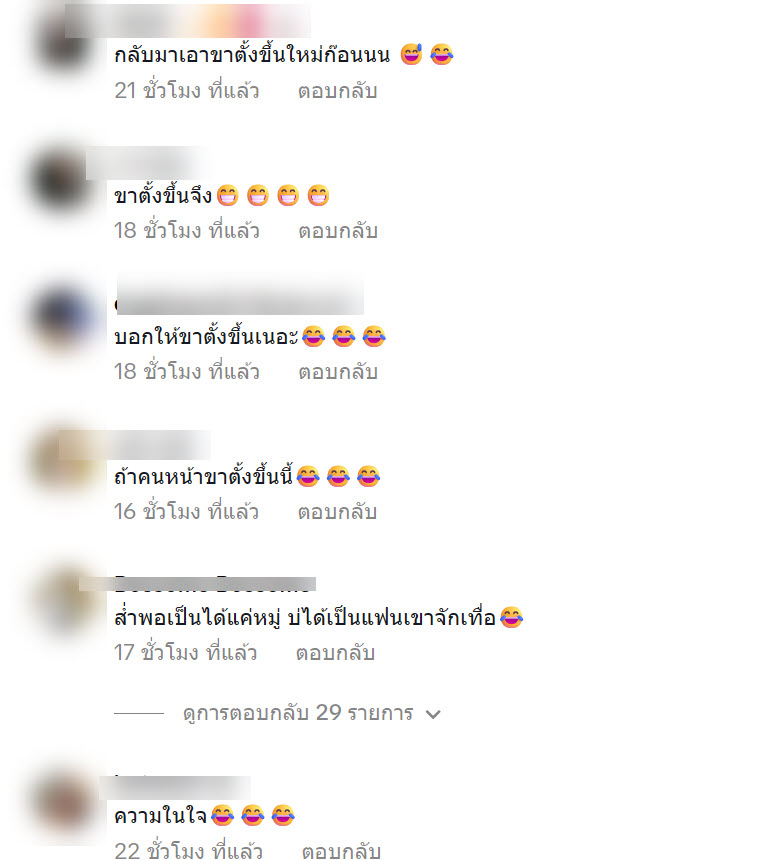Reply to the comment 'ความในใจ'

(341, 852)
